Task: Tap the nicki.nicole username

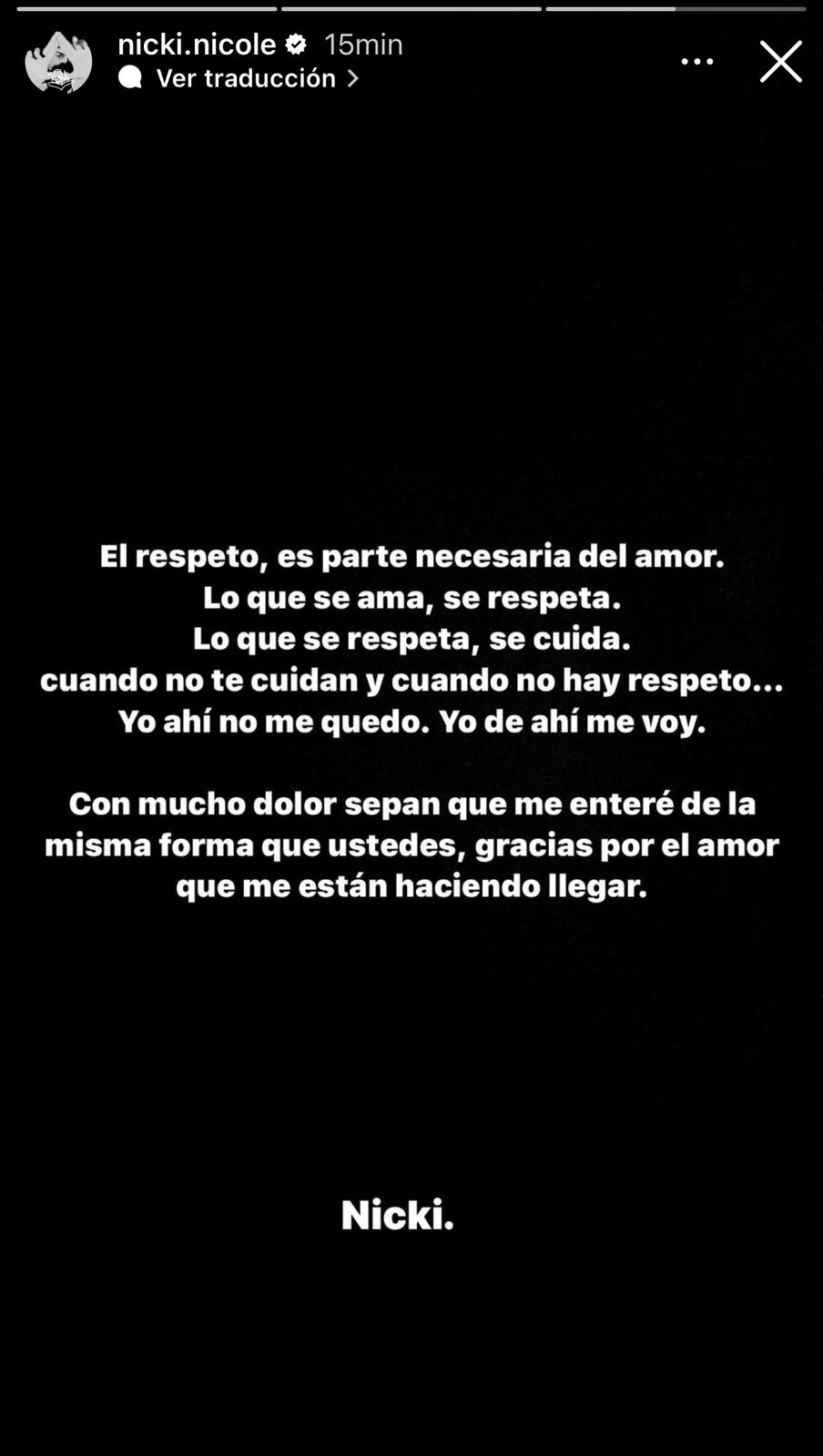Action: (x=197, y=44)
